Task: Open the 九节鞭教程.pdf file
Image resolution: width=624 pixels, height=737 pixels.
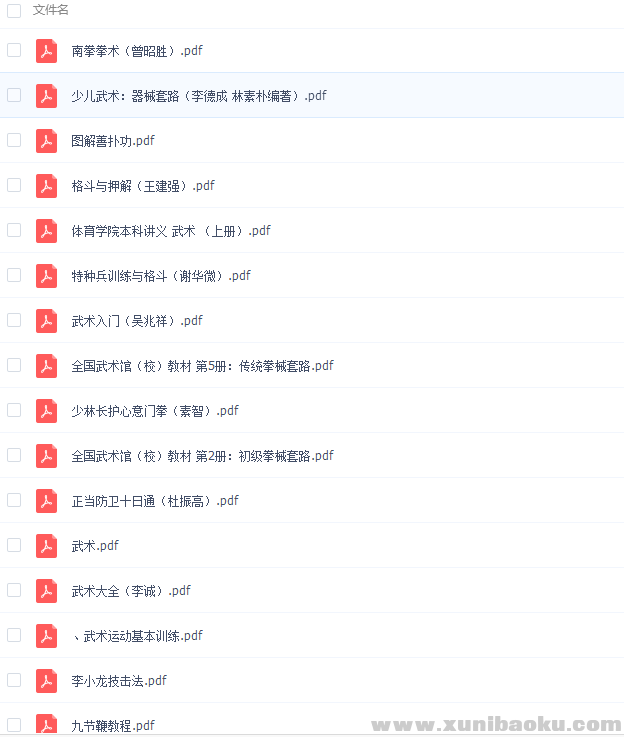Action: 113,725
